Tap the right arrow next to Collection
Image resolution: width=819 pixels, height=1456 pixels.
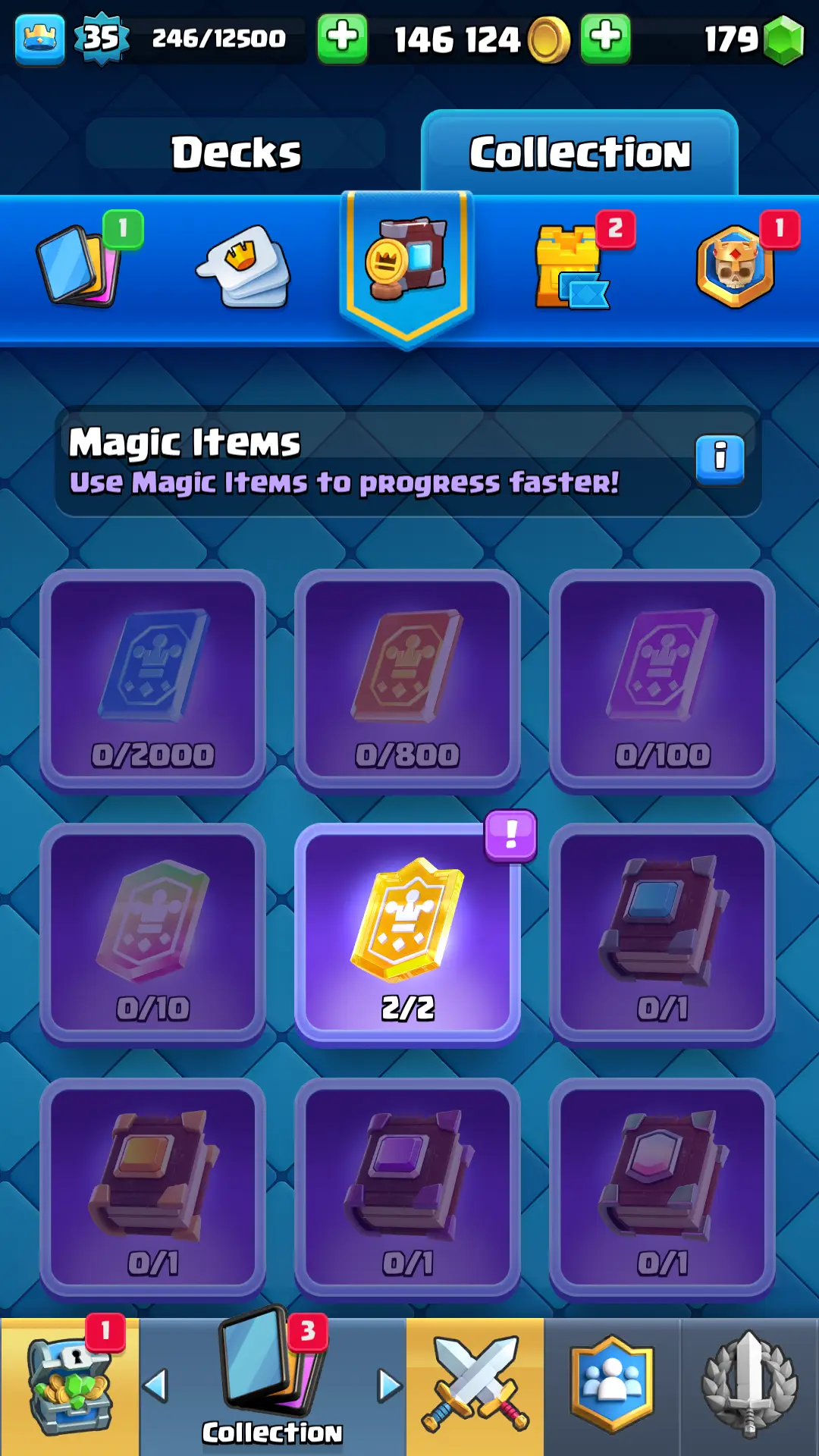click(x=389, y=1386)
